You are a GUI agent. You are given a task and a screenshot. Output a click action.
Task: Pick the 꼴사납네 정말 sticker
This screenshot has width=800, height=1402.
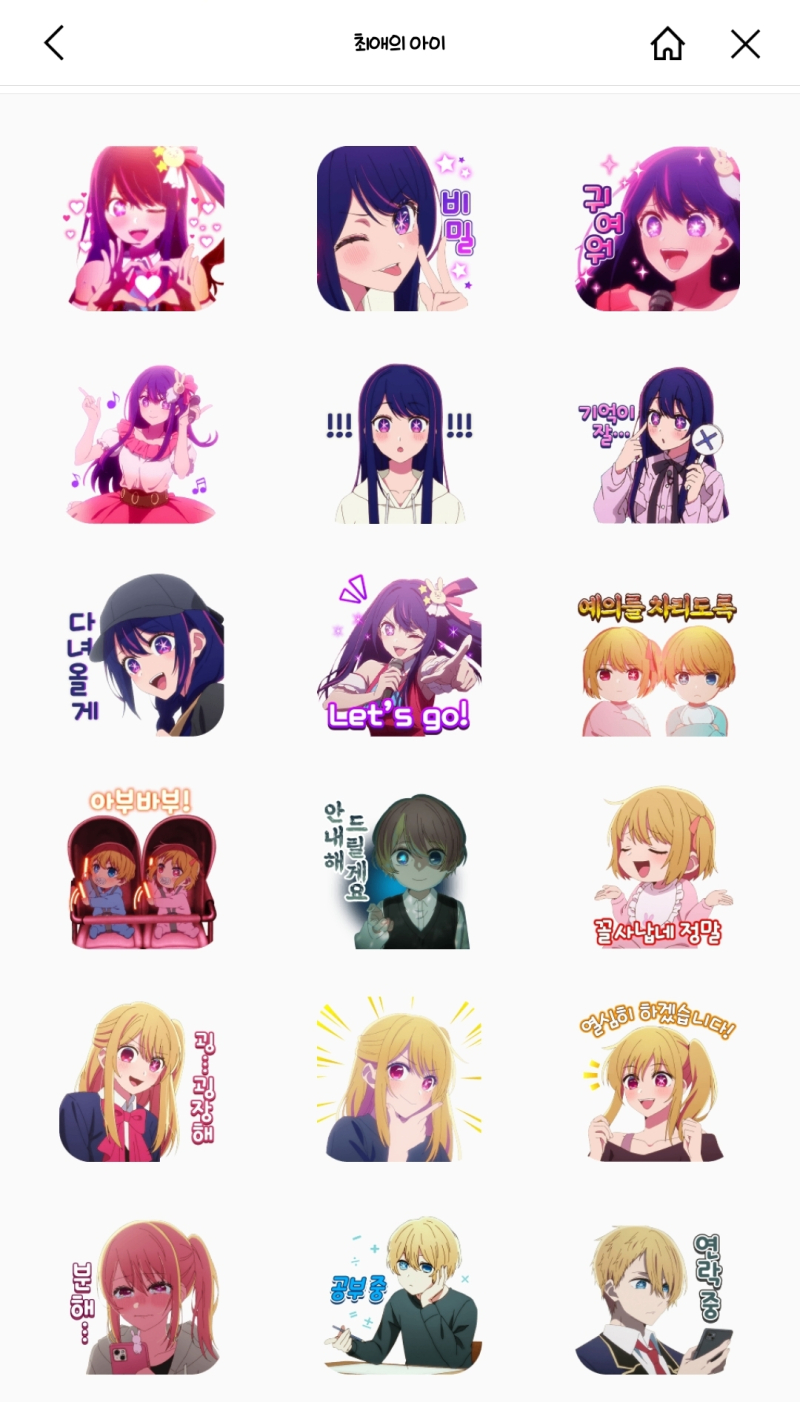(x=657, y=868)
